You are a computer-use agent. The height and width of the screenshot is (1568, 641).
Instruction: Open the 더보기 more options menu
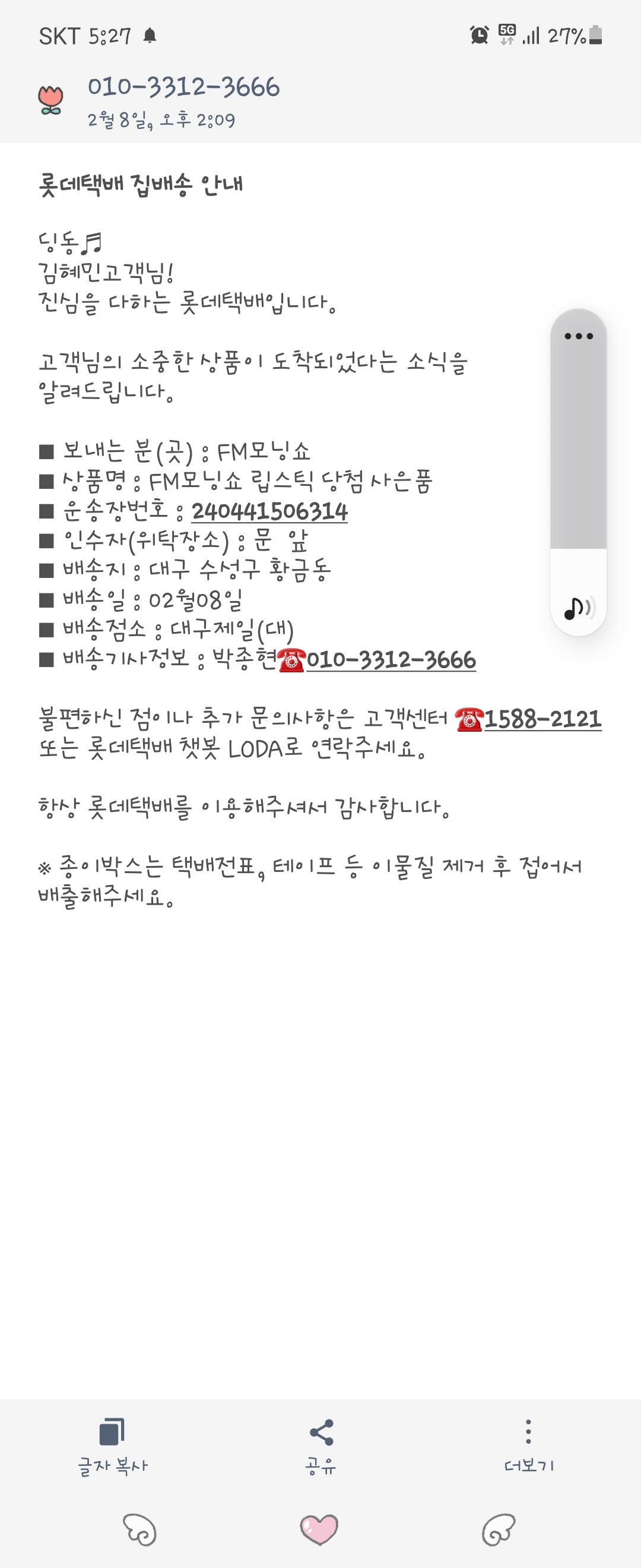click(x=528, y=1446)
